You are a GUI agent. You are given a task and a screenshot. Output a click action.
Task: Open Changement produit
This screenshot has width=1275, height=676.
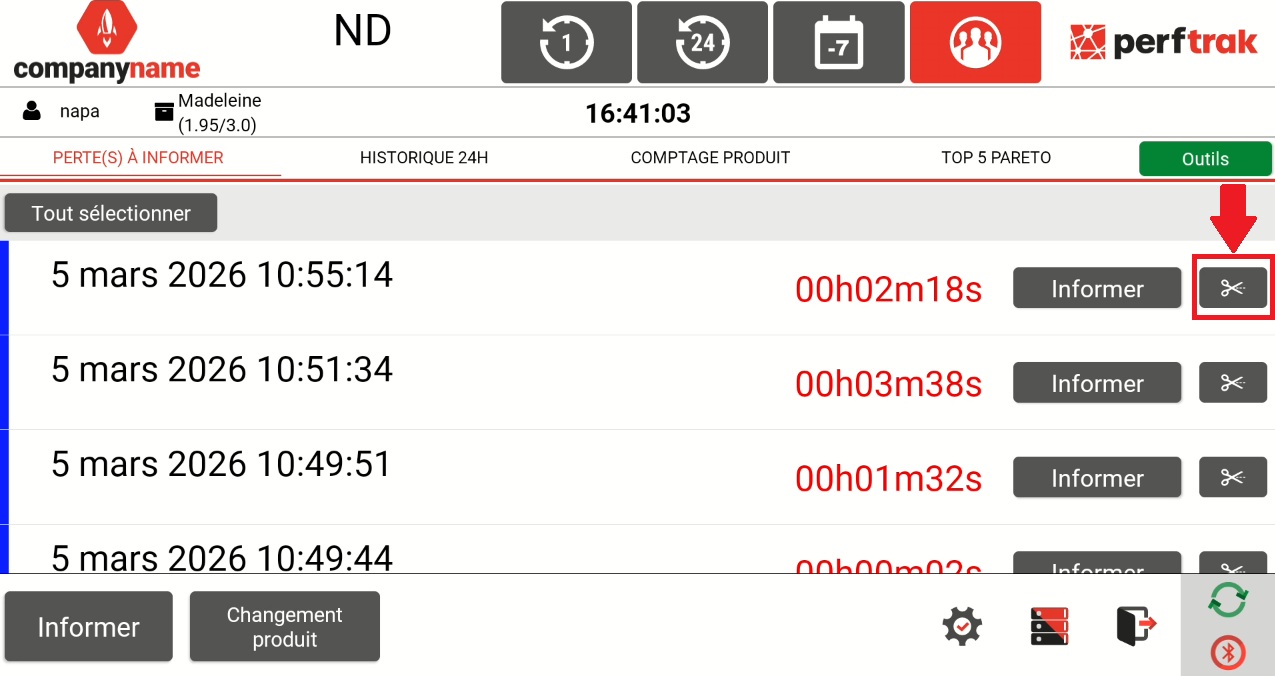(284, 627)
